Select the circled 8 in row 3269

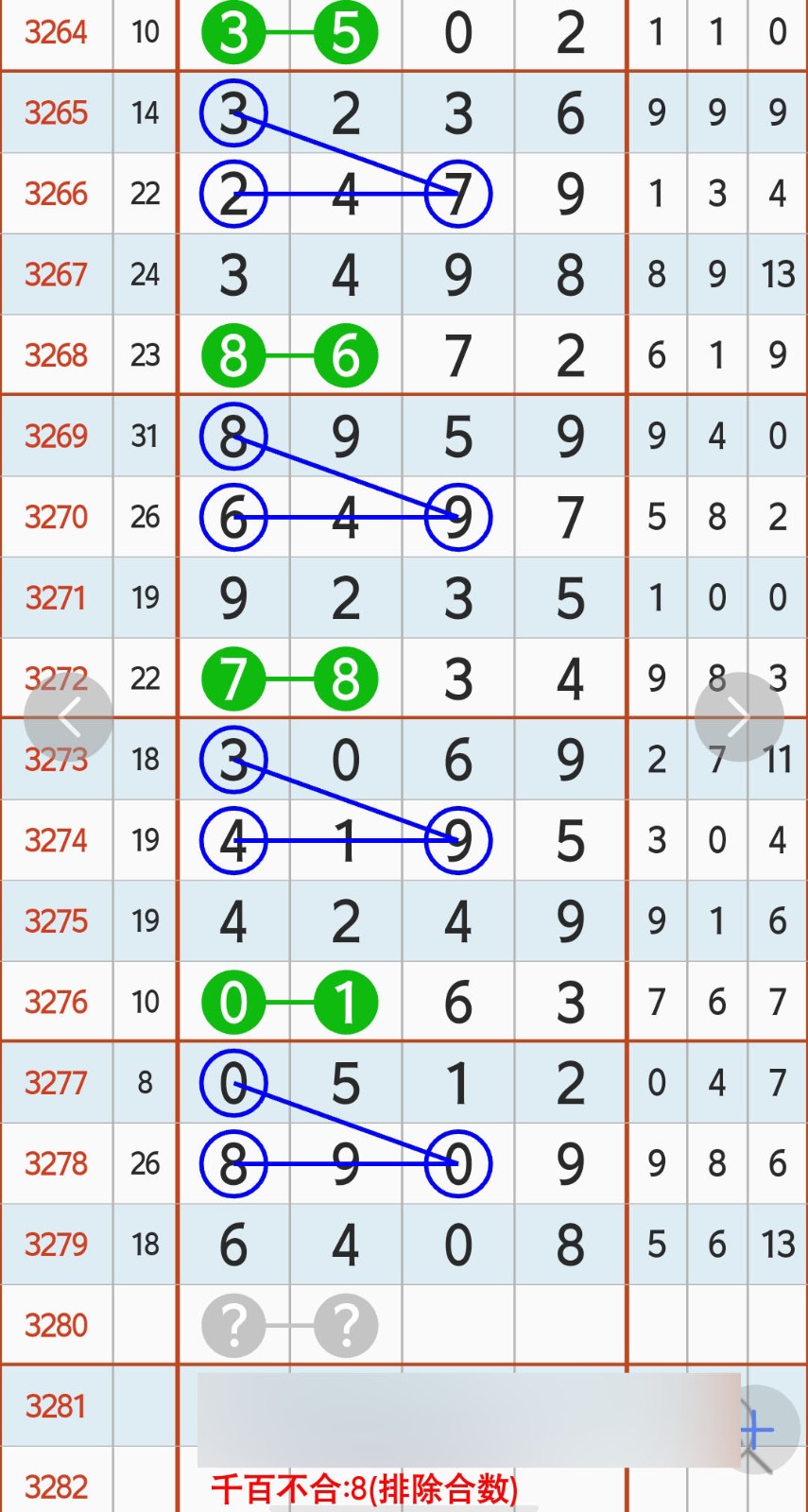click(x=233, y=436)
